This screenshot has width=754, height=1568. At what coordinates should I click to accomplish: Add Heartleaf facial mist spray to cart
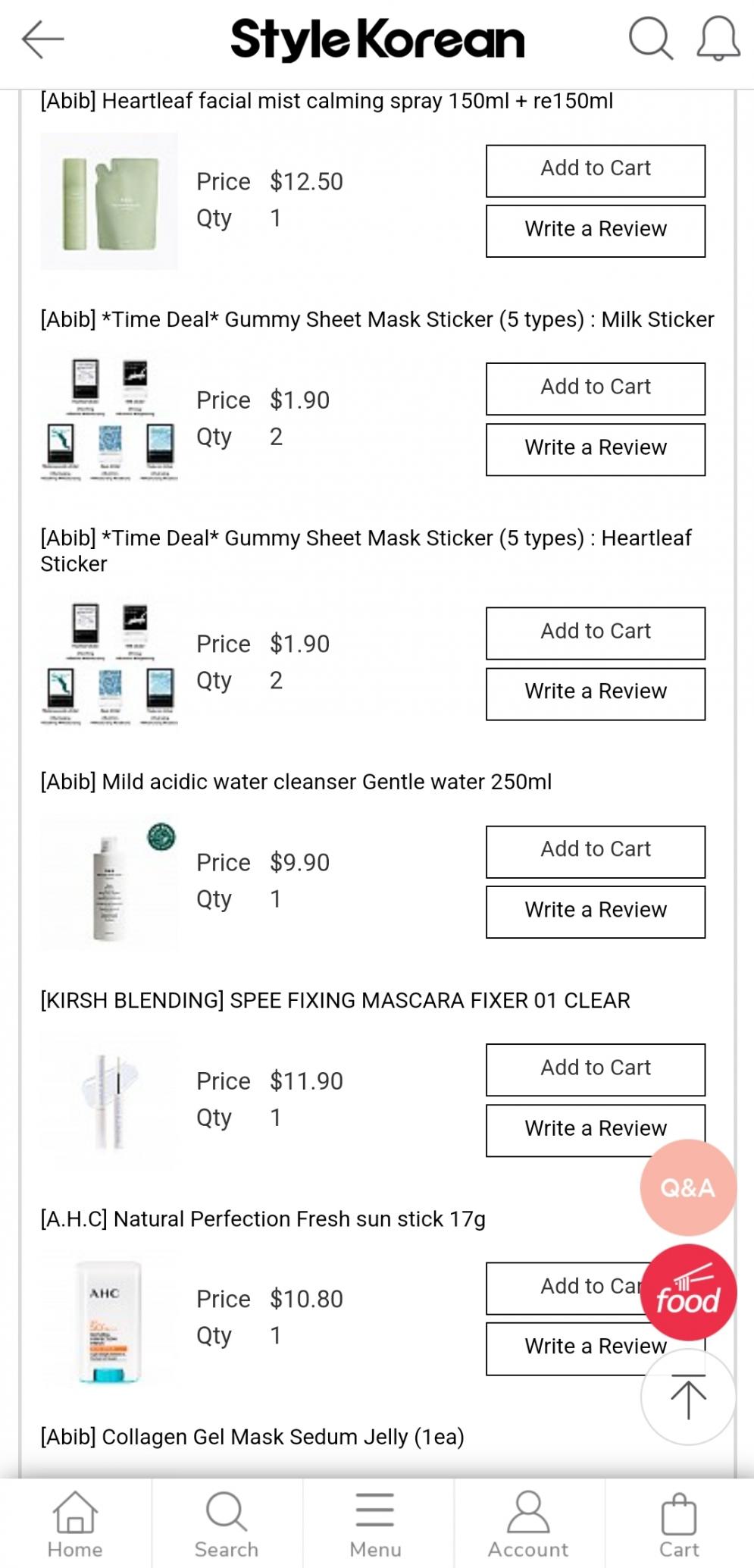click(595, 170)
